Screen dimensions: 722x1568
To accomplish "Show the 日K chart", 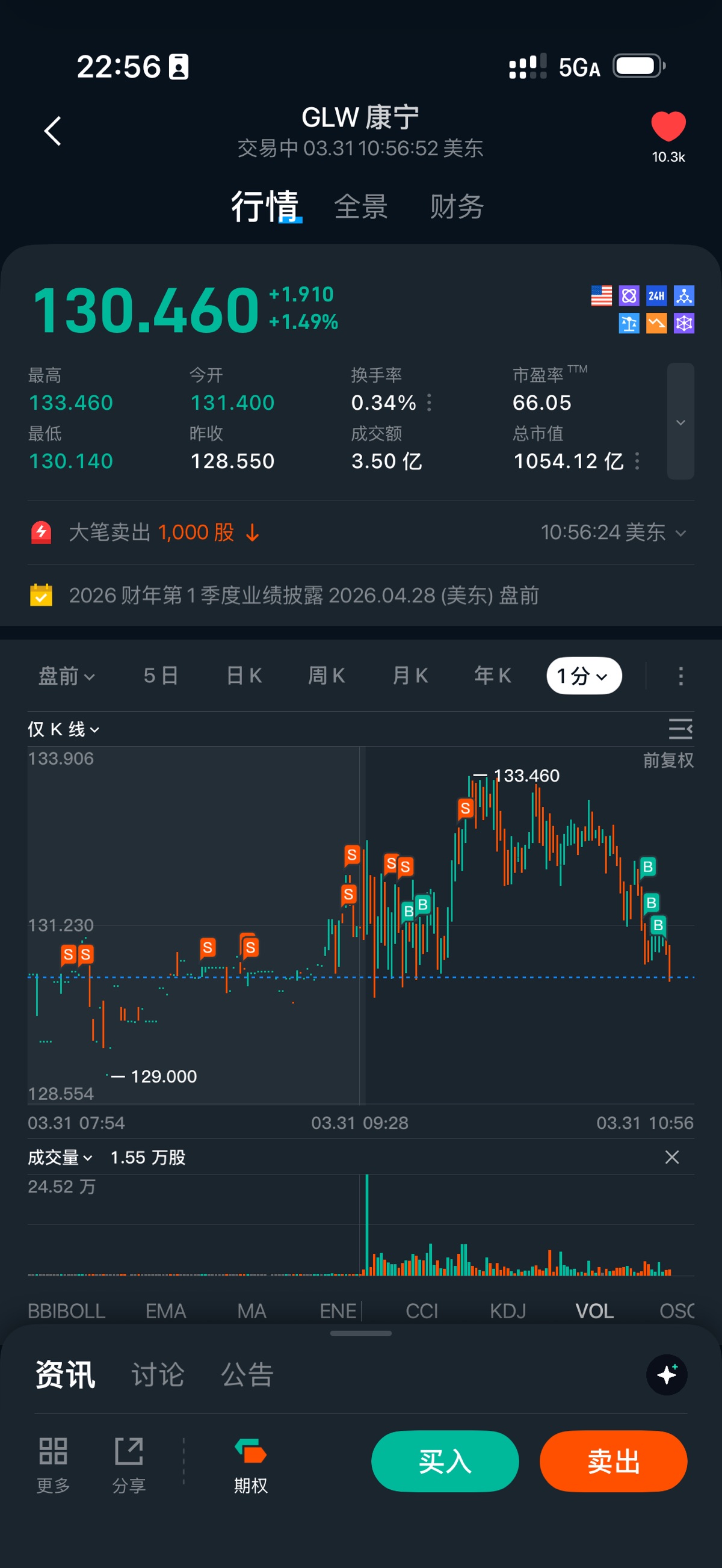I will 244,676.
